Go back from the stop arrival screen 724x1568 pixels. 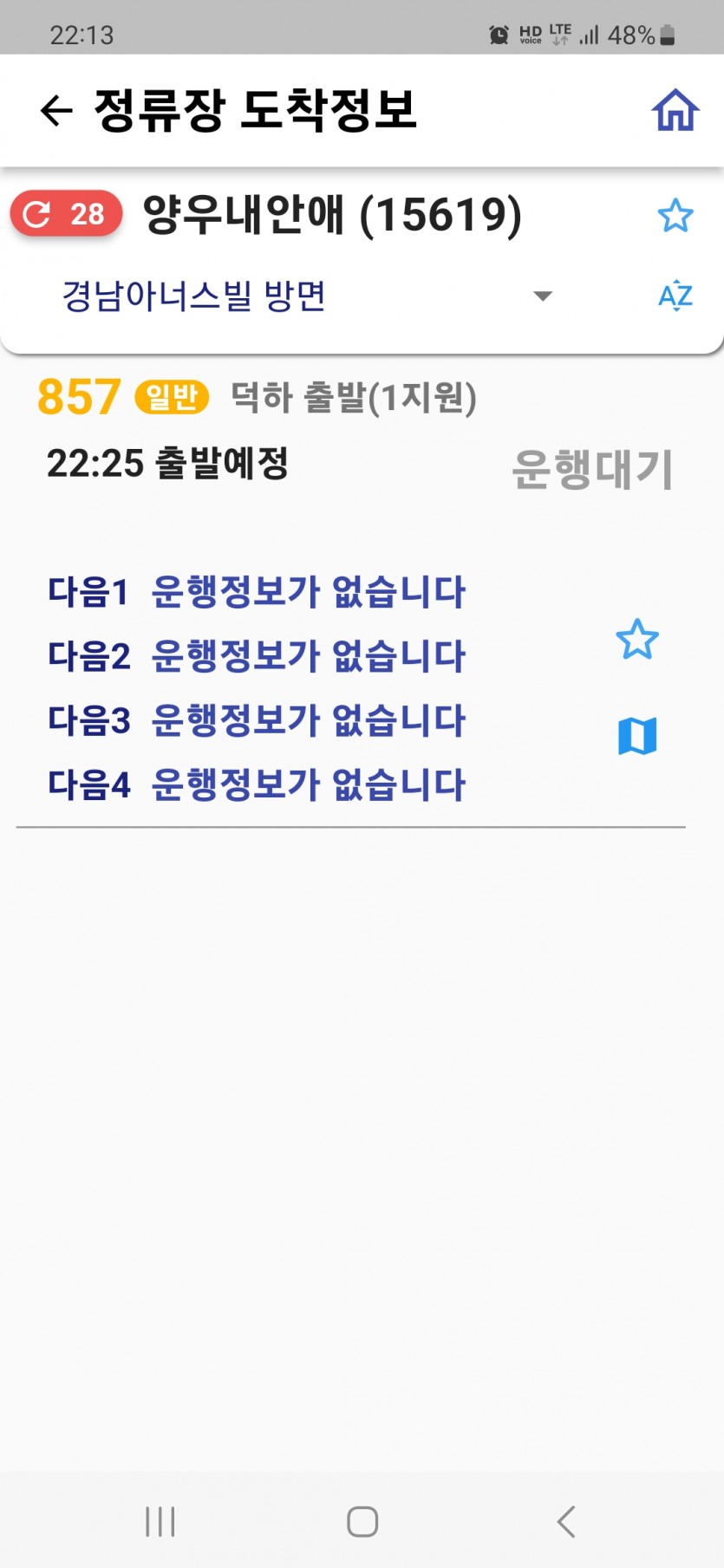[x=56, y=111]
